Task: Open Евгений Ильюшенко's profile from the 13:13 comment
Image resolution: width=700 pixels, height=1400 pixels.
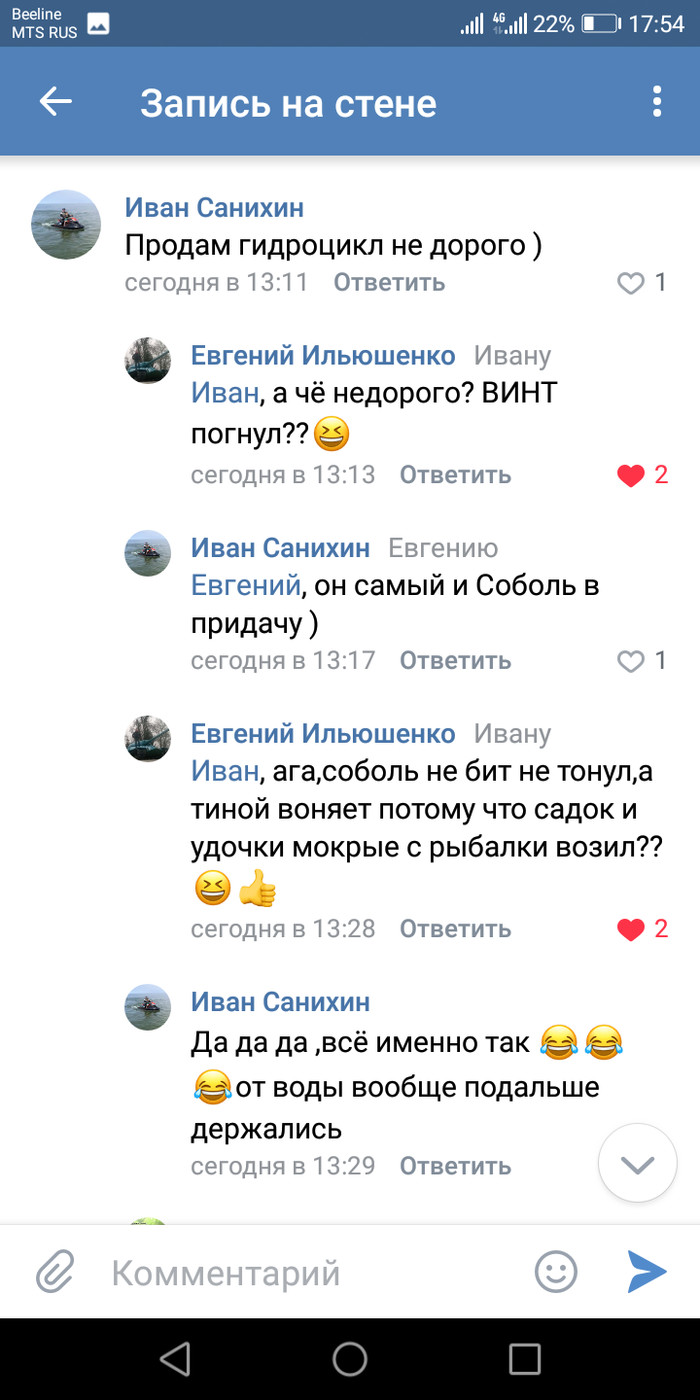Action: pyautogui.click(x=323, y=355)
